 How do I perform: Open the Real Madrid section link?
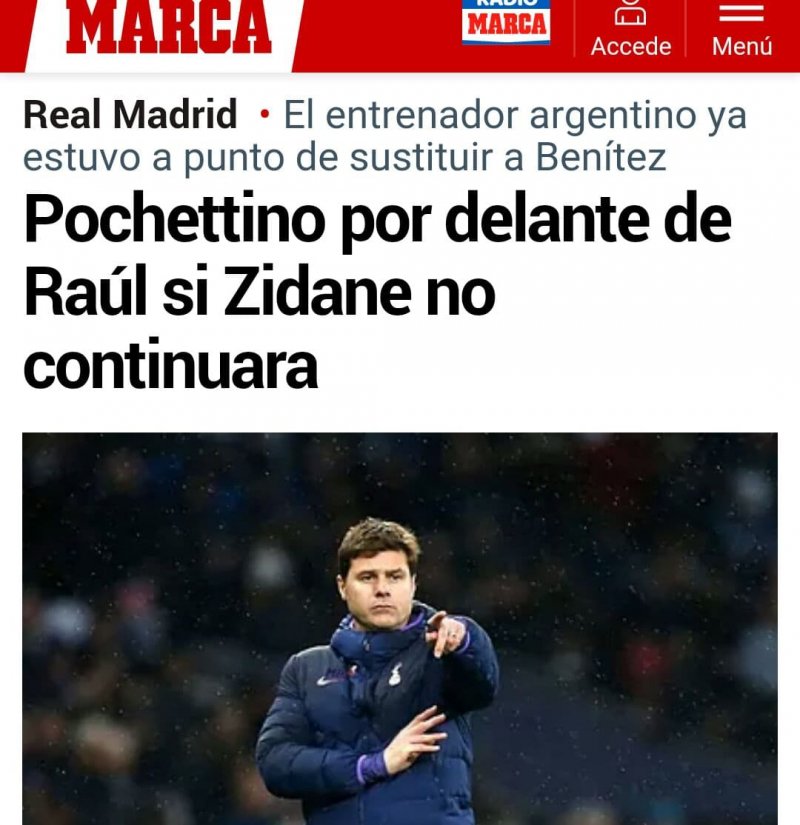tap(130, 115)
